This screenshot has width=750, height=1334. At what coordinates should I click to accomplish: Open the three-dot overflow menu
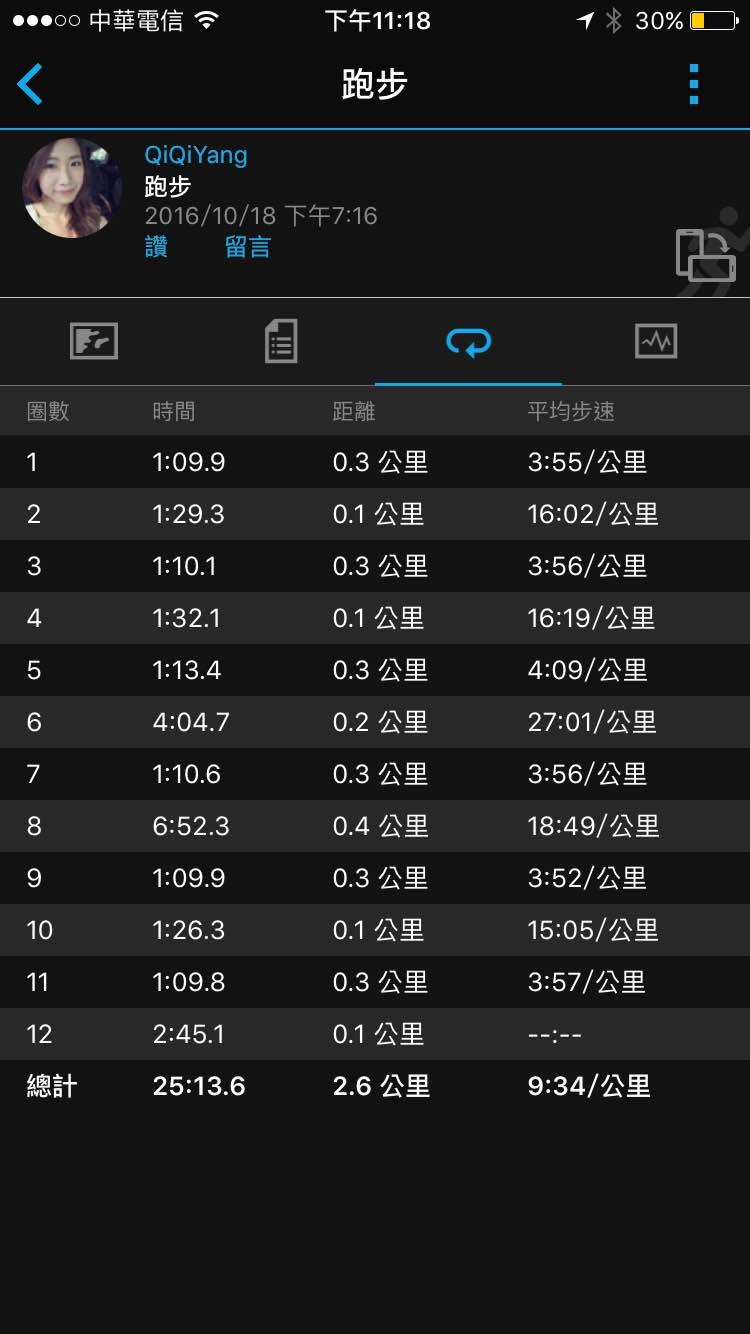tap(694, 84)
